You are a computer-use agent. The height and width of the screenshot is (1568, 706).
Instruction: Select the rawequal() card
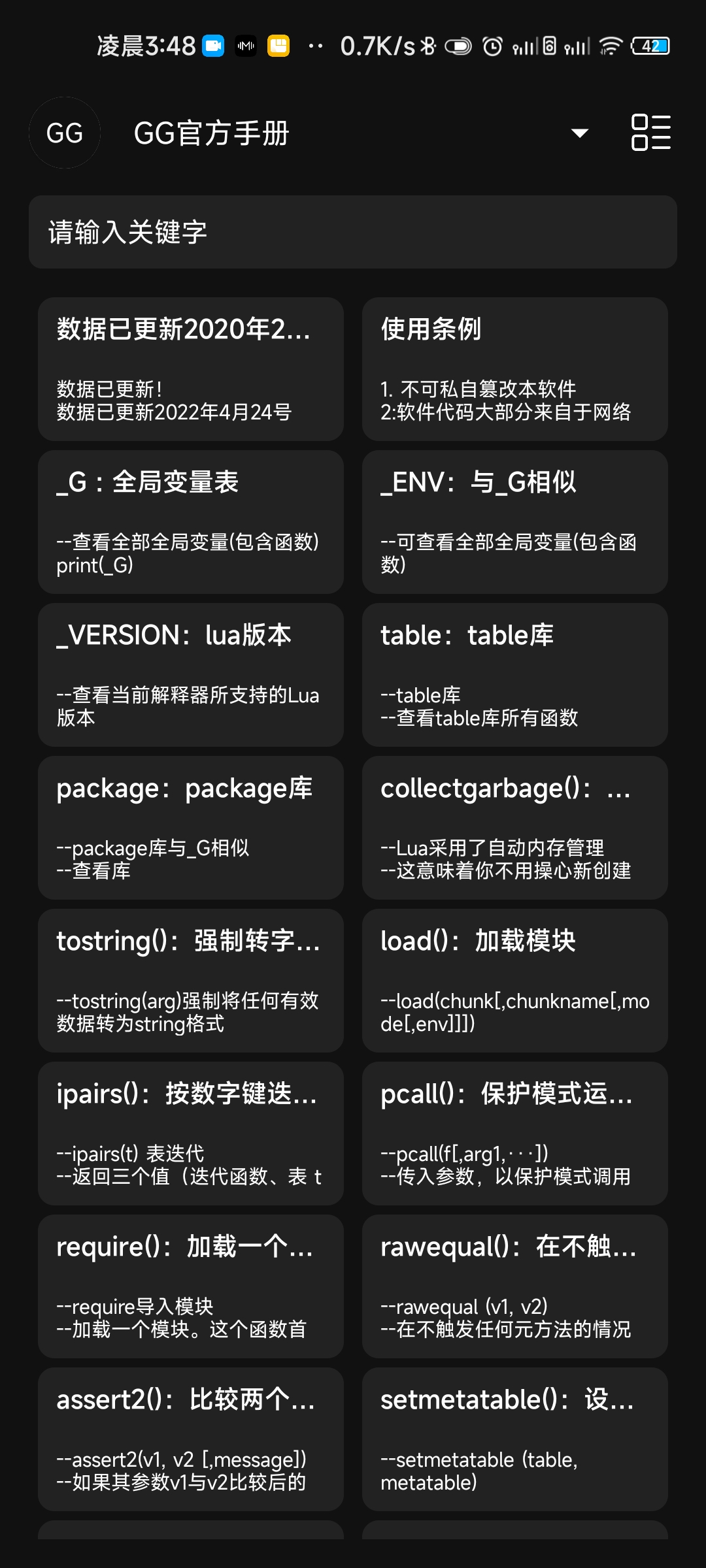[x=514, y=1286]
